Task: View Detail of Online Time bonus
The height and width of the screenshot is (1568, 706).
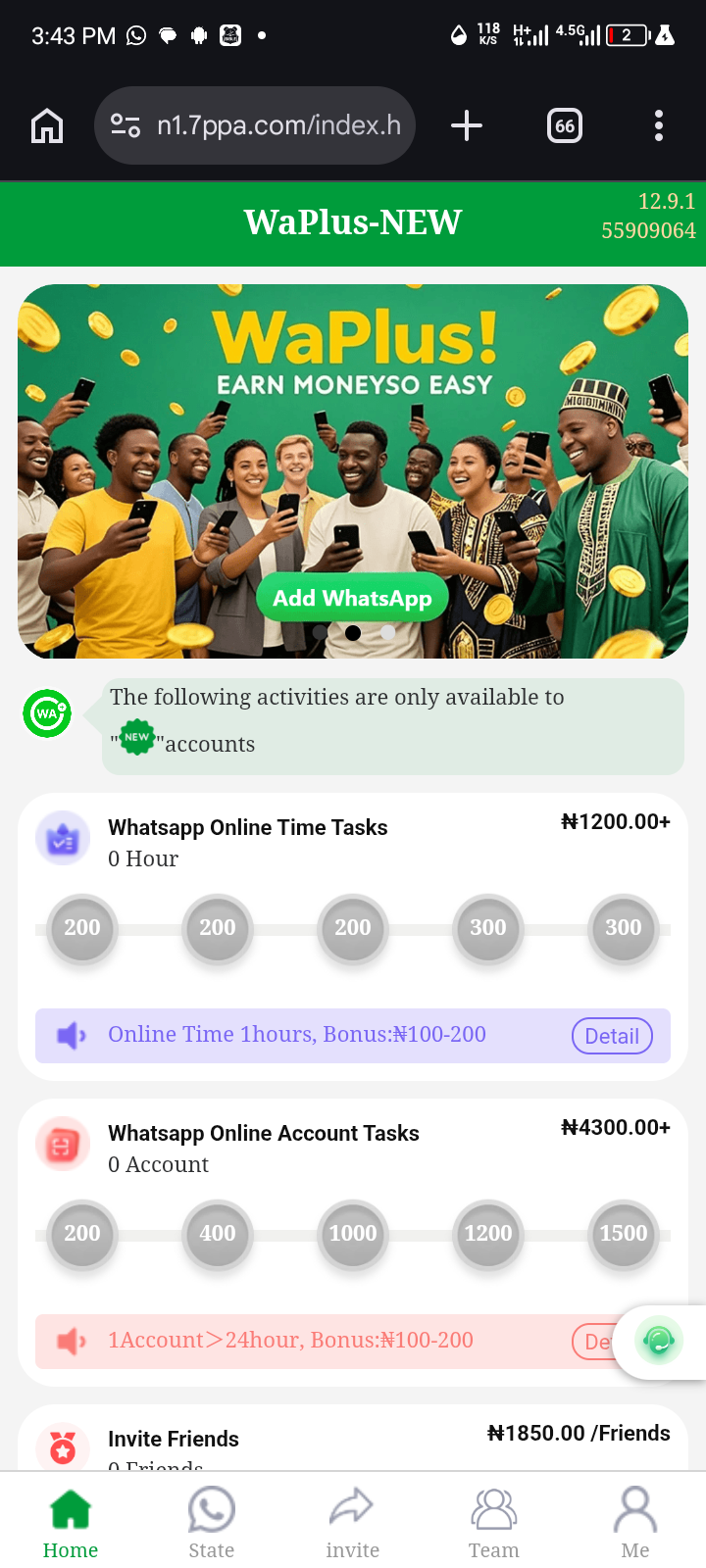Action: pos(612,1036)
